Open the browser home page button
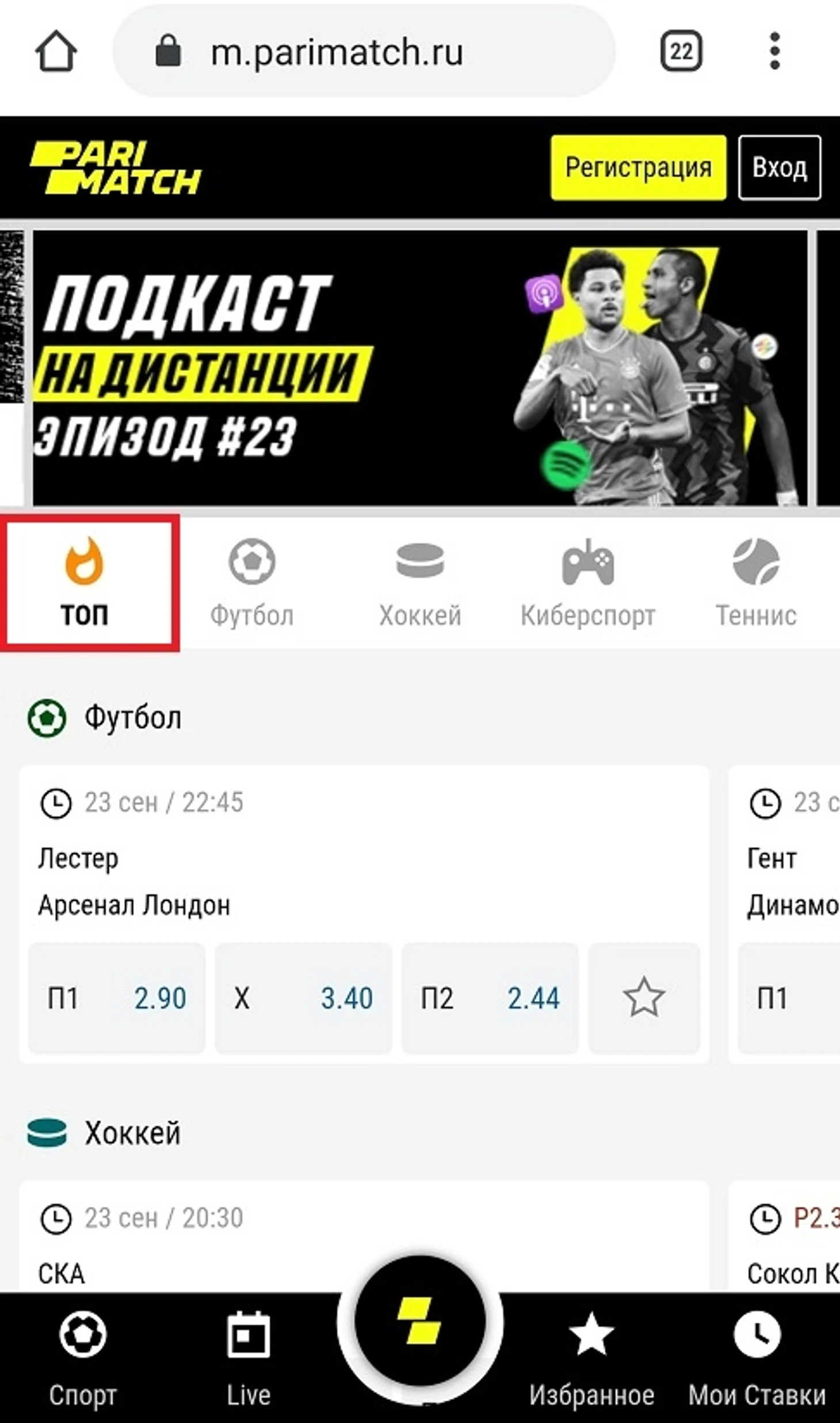This screenshot has height=1423, width=840. coord(56,52)
